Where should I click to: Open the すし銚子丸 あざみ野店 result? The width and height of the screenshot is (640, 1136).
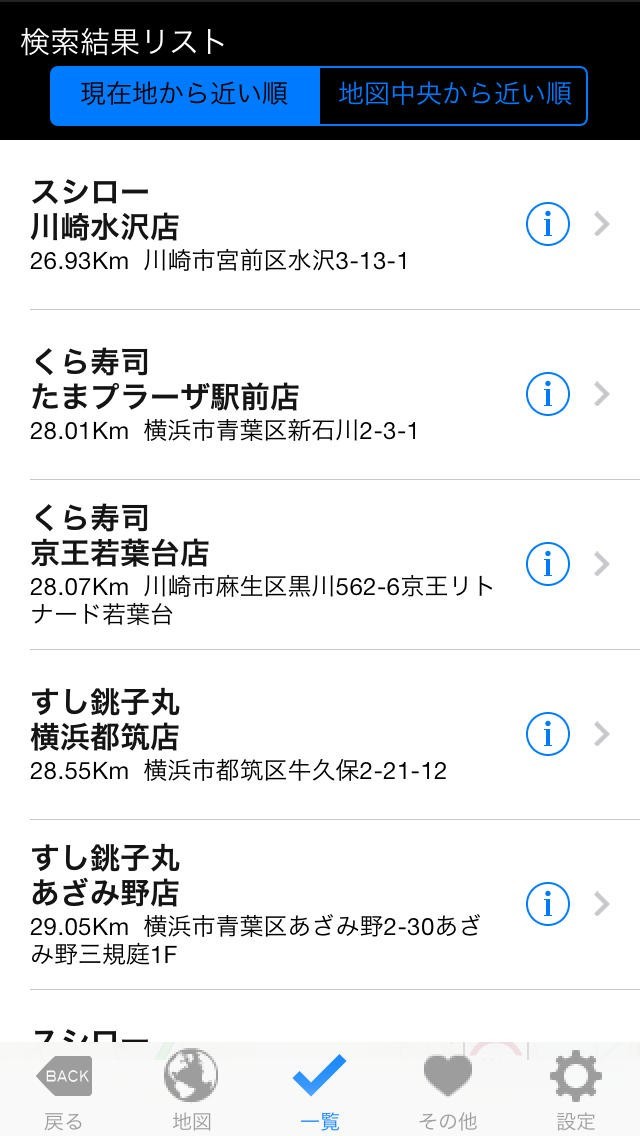(x=260, y=905)
